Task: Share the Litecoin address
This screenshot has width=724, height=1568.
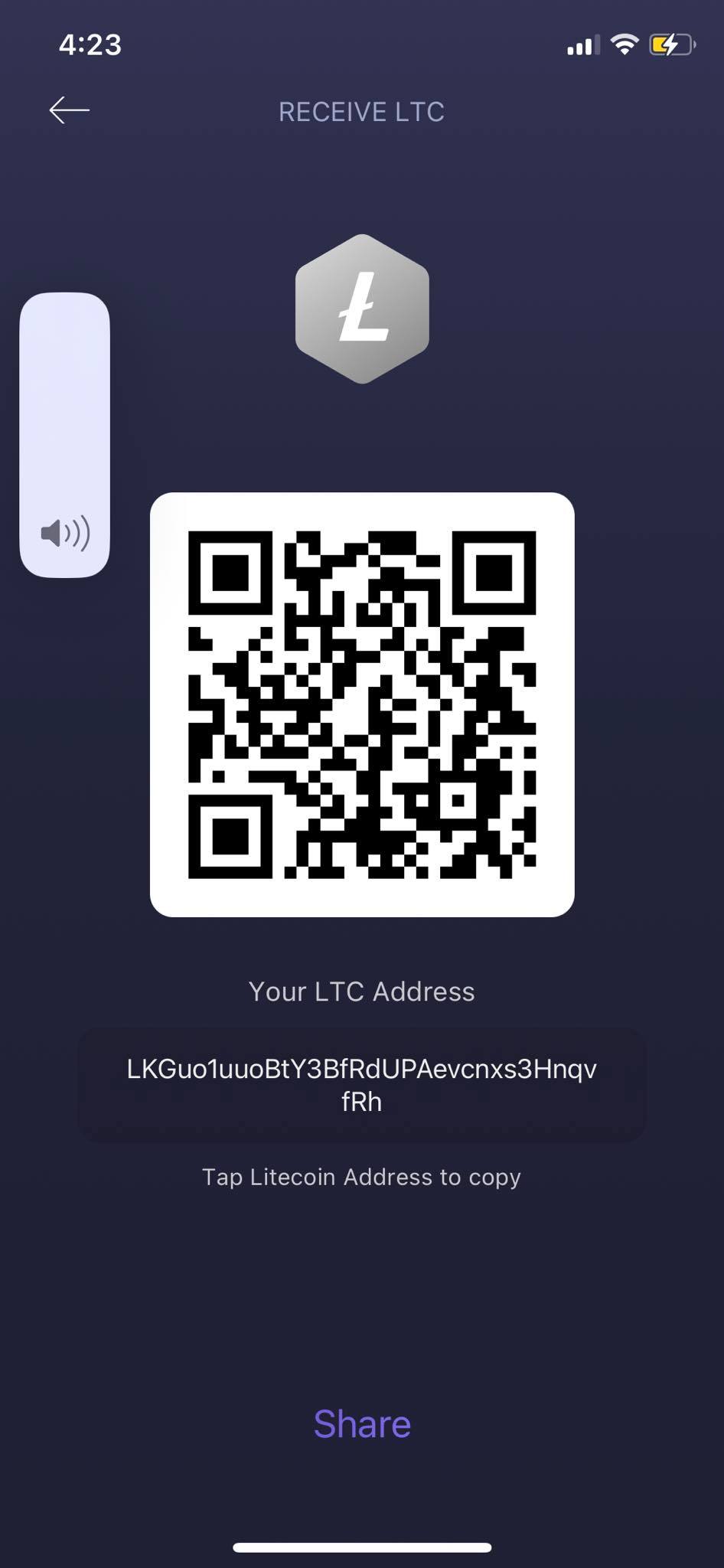Action: click(361, 1423)
